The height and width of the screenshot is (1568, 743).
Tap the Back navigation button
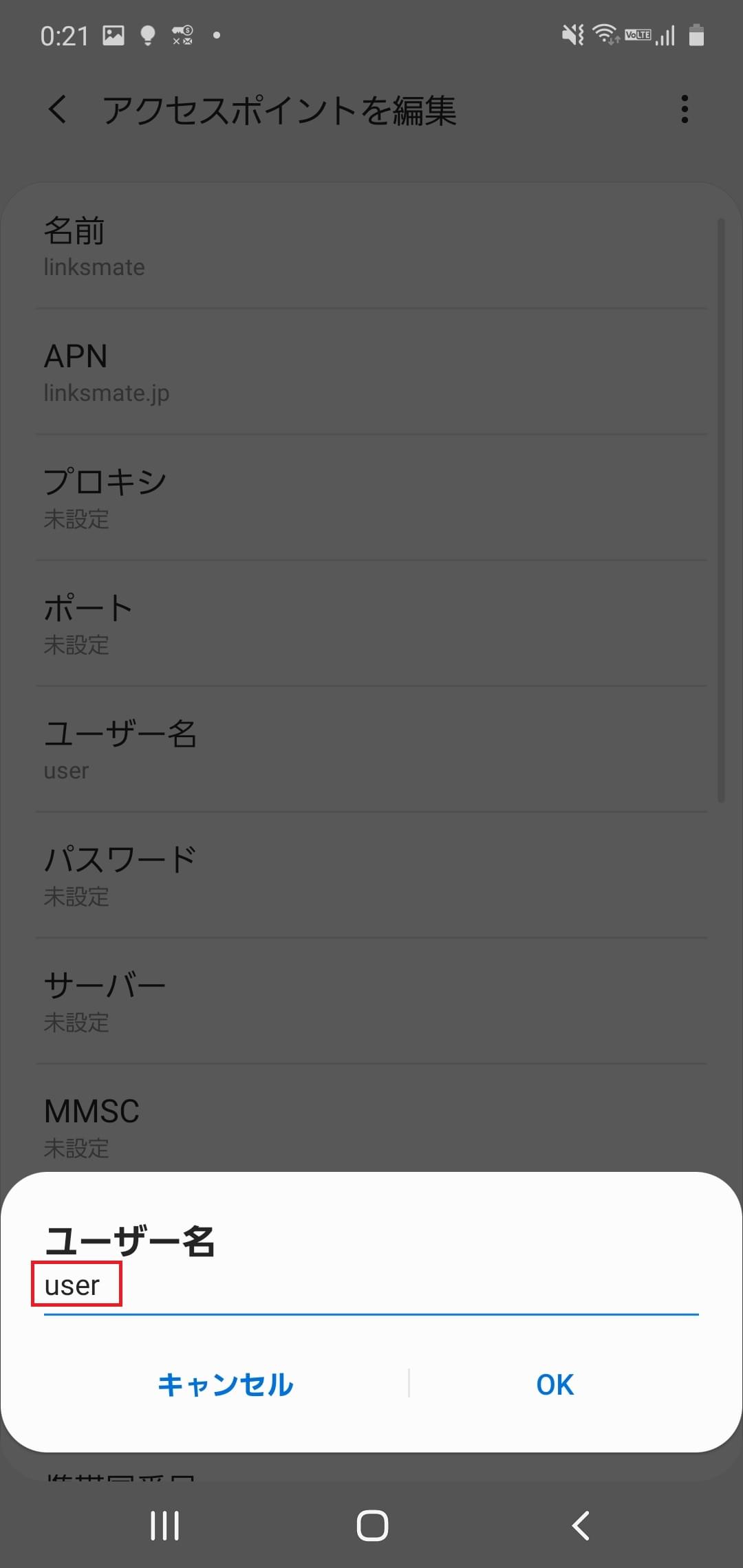pyautogui.click(x=579, y=1525)
